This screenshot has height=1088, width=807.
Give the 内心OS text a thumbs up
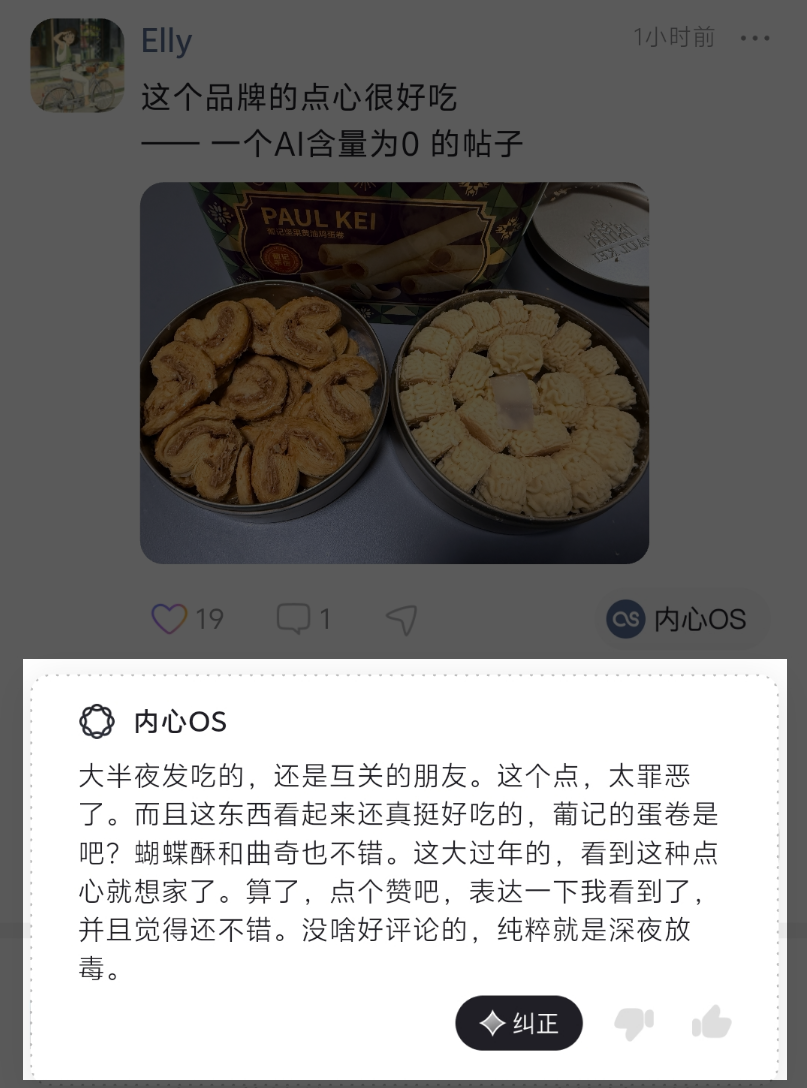click(711, 1023)
